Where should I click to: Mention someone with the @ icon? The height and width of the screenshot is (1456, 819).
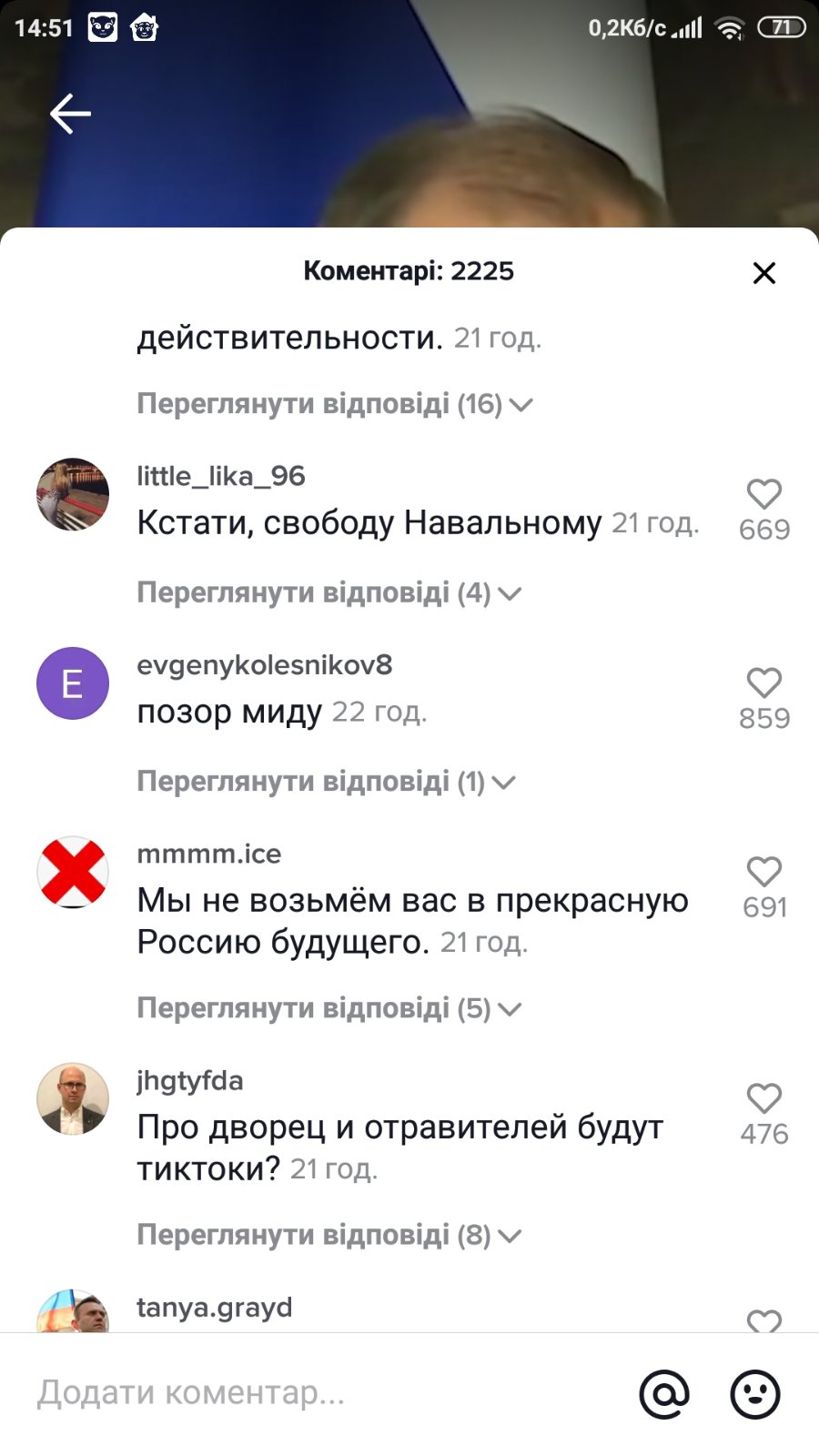point(664,1393)
